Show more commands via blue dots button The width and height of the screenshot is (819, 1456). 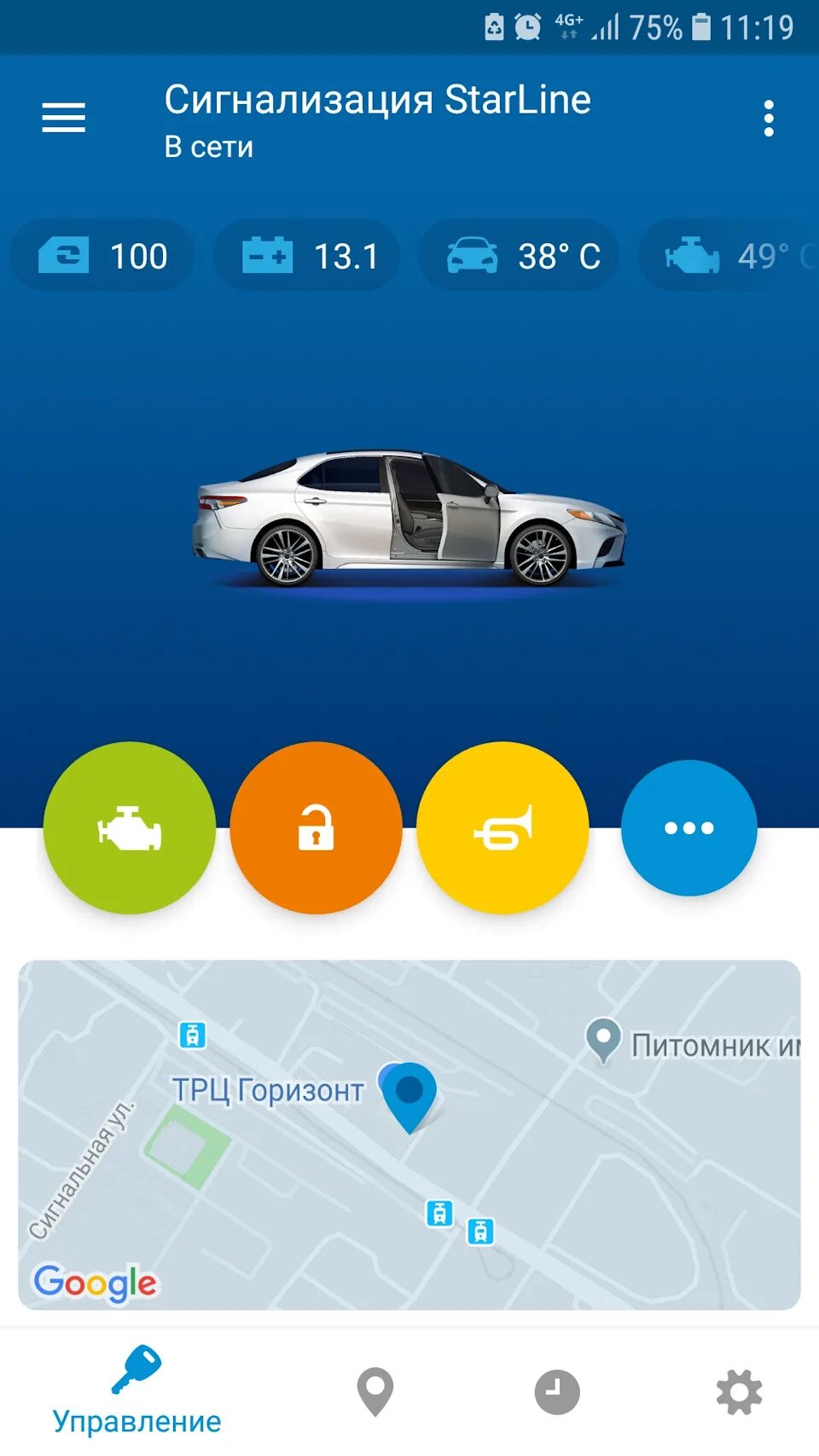(688, 827)
